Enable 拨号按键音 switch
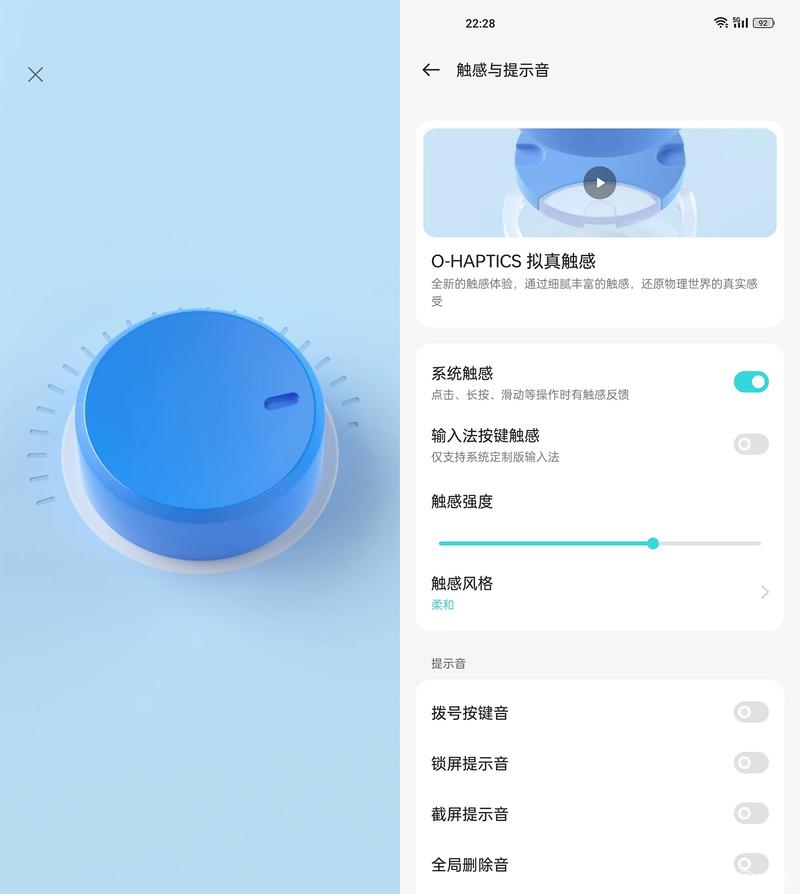Viewport: 800px width, 894px height. (x=750, y=712)
